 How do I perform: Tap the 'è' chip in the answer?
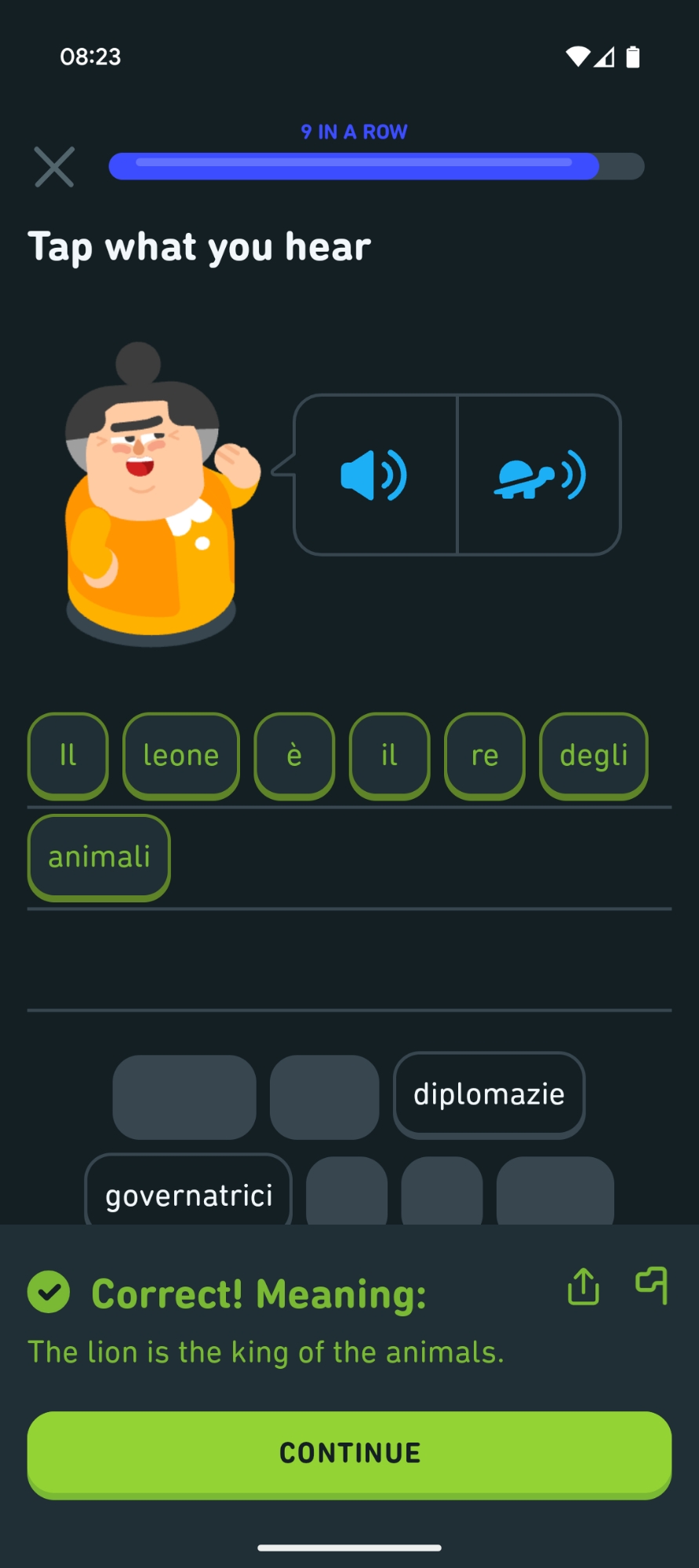point(294,755)
